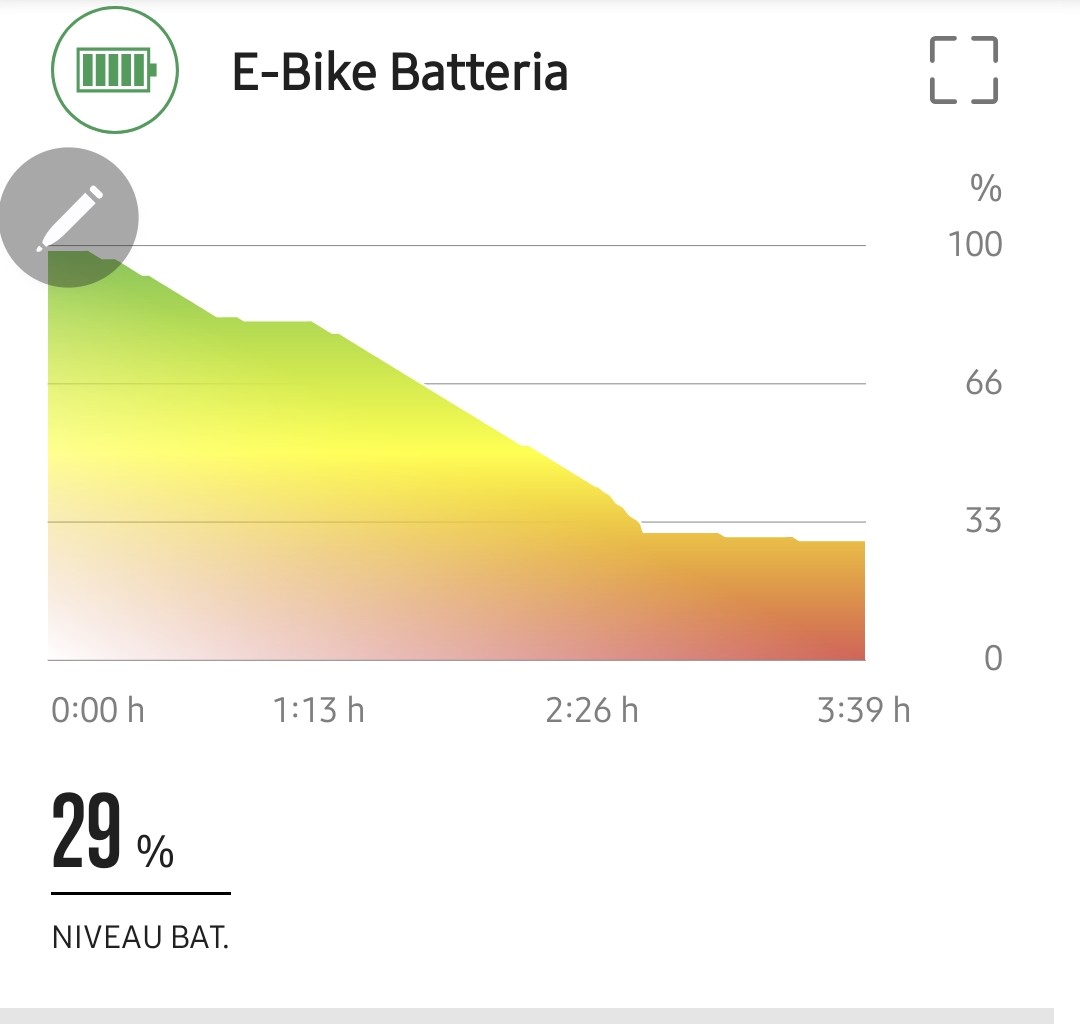Screen dimensions: 1080x1024
Task: Expand the battery chart to fullscreen
Action: [x=964, y=70]
